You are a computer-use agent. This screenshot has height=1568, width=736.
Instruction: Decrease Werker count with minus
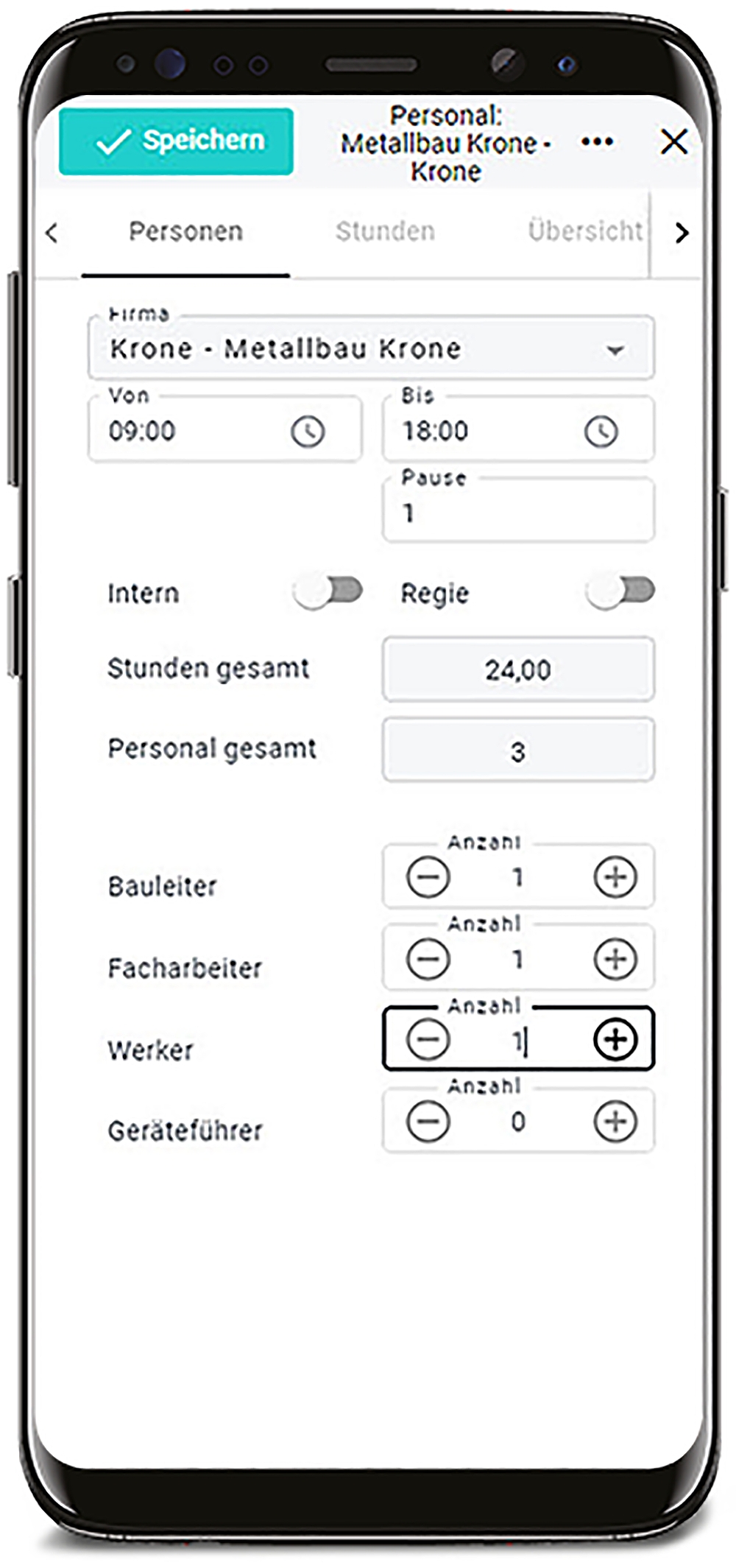tap(428, 1040)
